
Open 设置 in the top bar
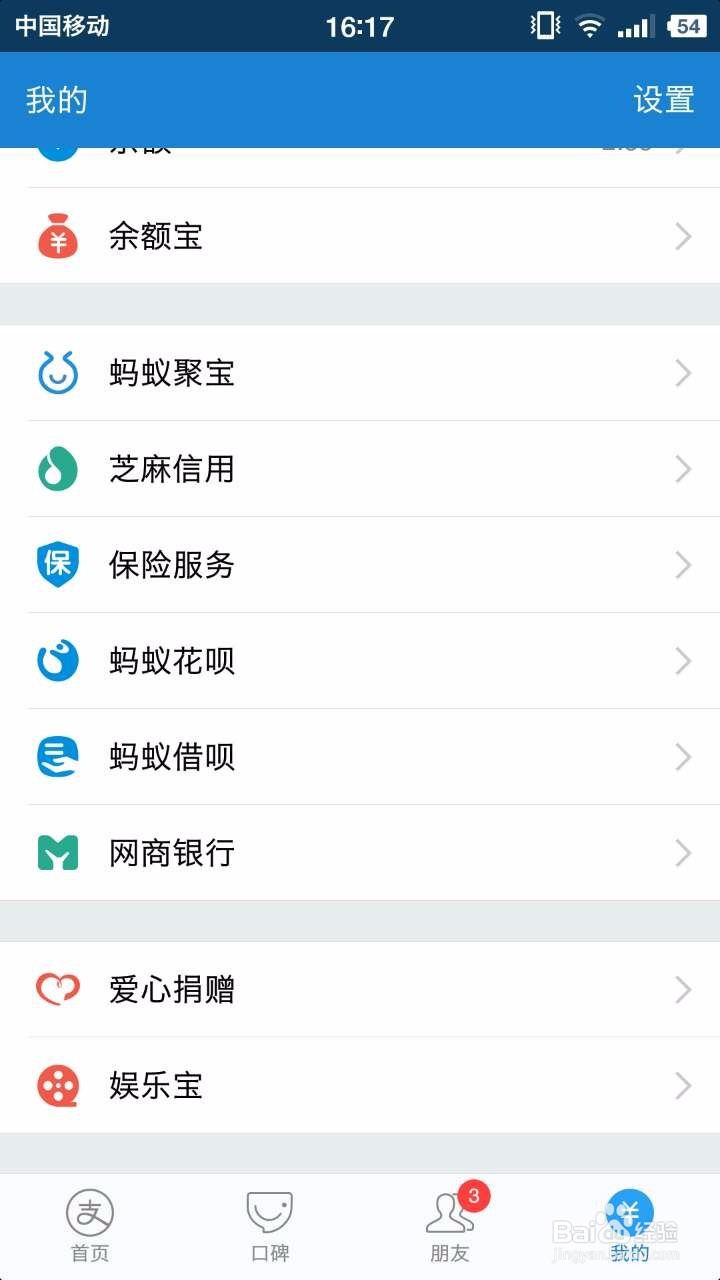(661, 100)
